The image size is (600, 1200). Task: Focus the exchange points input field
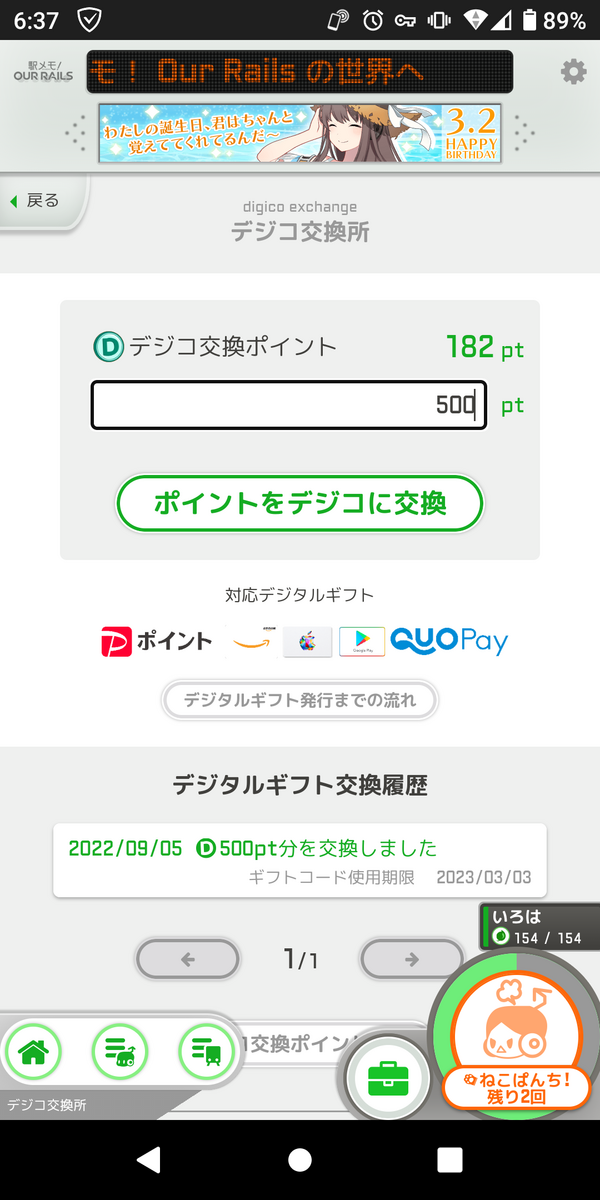click(x=289, y=405)
